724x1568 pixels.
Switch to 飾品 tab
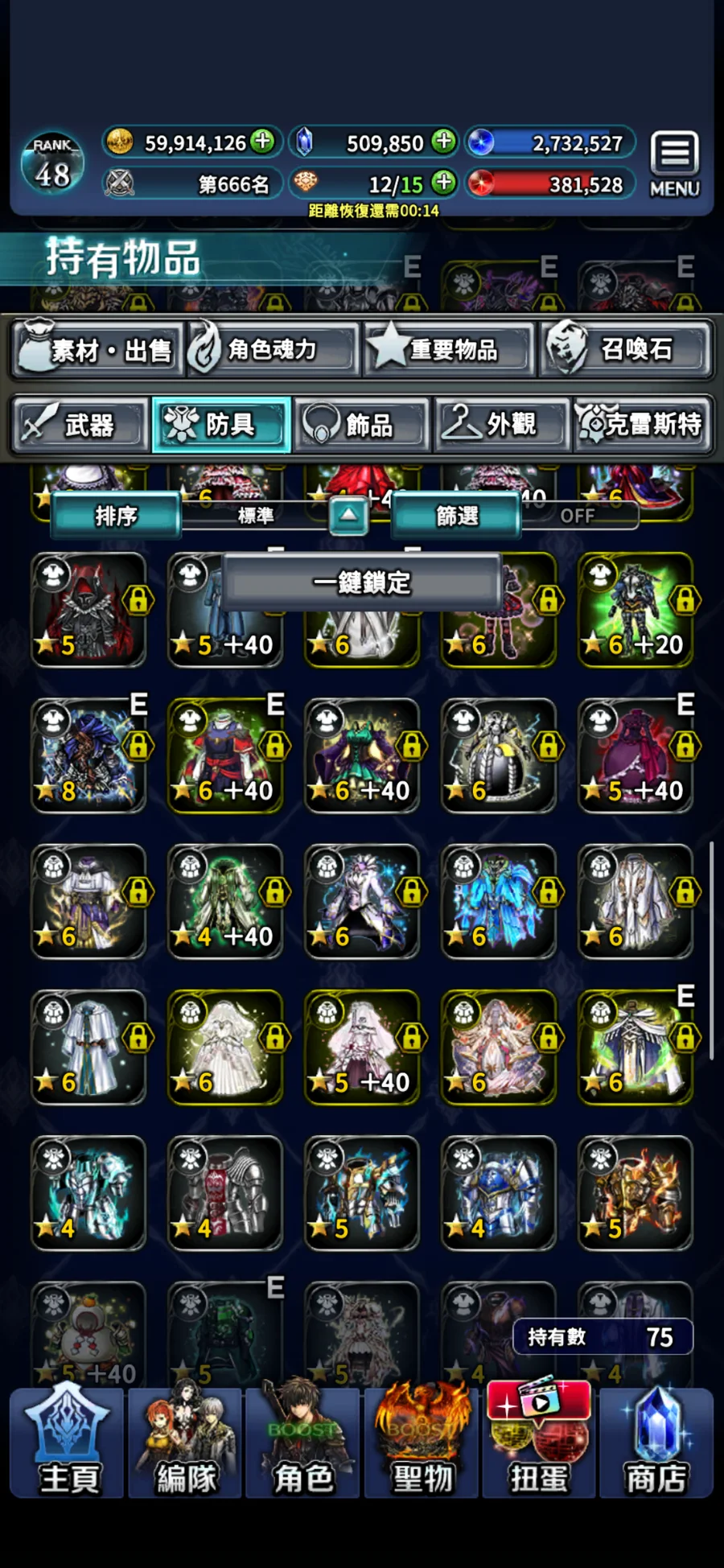363,424
